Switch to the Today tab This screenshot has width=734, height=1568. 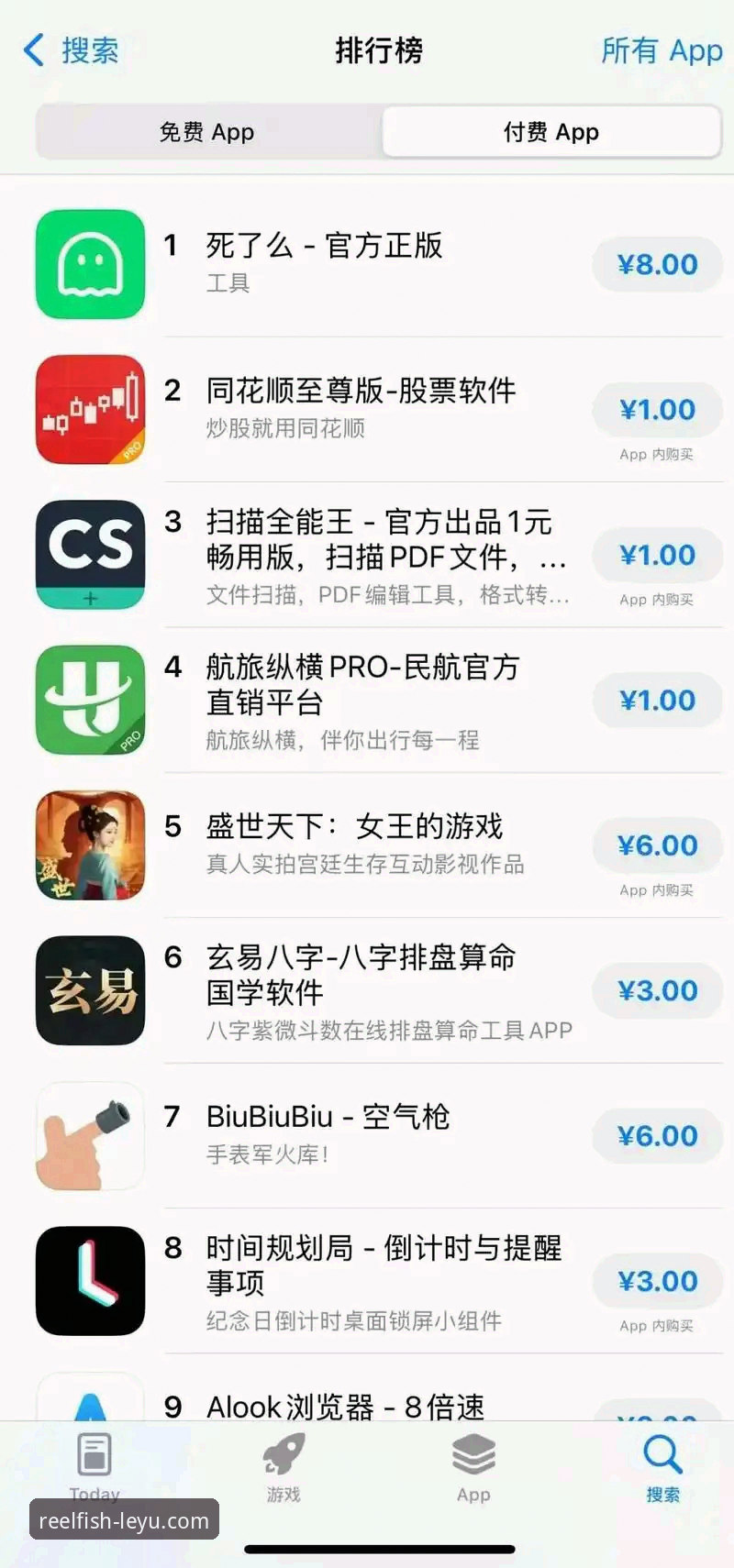95,1465
